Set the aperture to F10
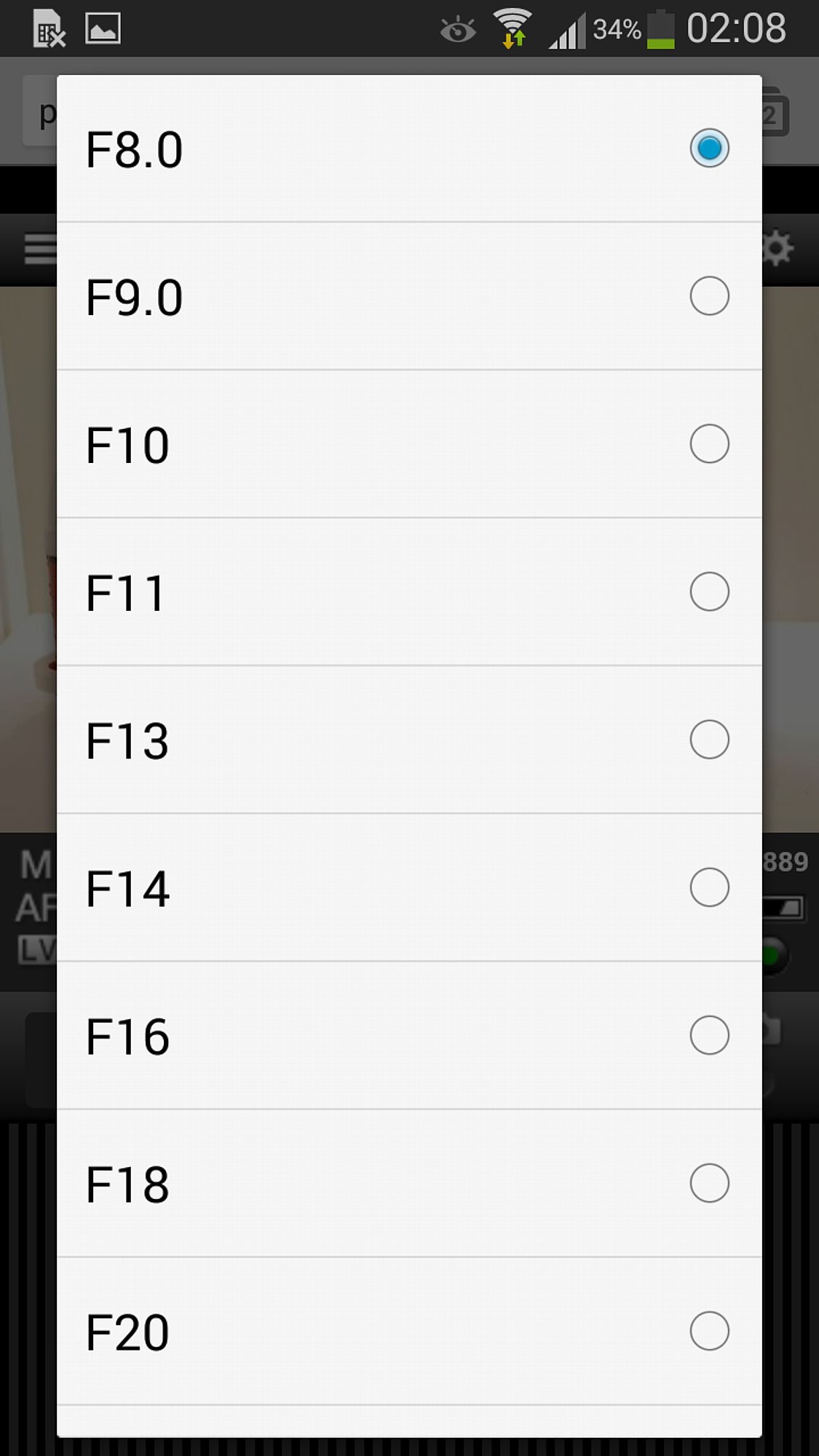819x1456 pixels. [409, 444]
